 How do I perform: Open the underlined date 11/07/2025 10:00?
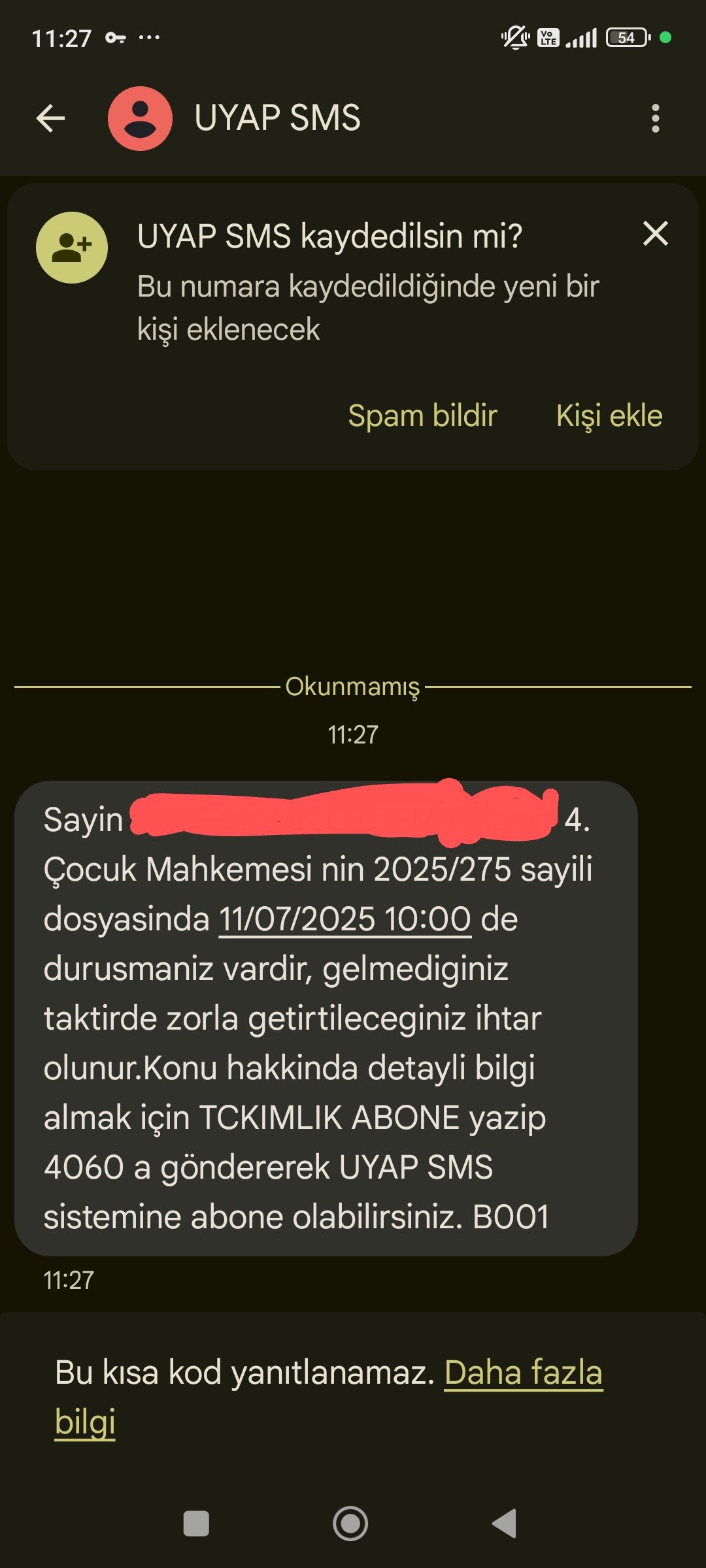[345, 919]
